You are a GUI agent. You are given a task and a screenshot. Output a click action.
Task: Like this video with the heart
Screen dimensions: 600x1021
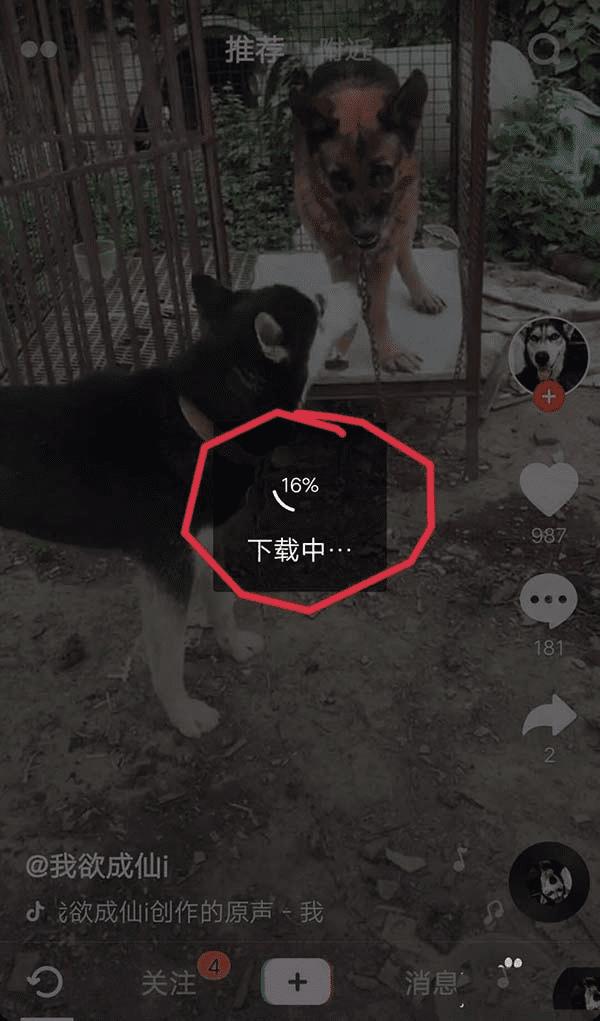pos(549,489)
